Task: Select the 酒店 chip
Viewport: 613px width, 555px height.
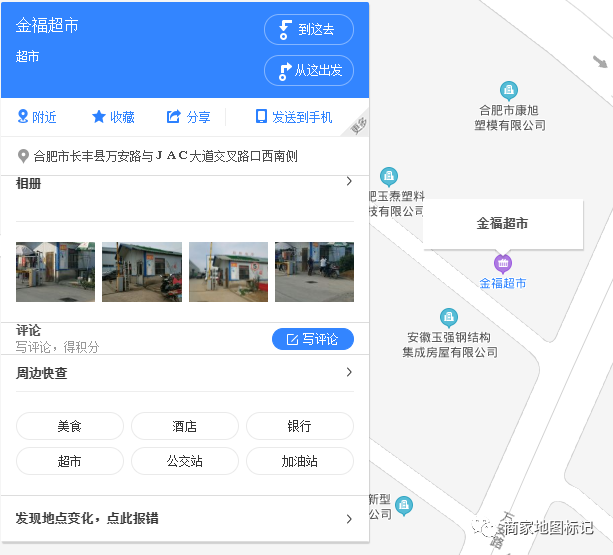Action: pyautogui.click(x=185, y=426)
